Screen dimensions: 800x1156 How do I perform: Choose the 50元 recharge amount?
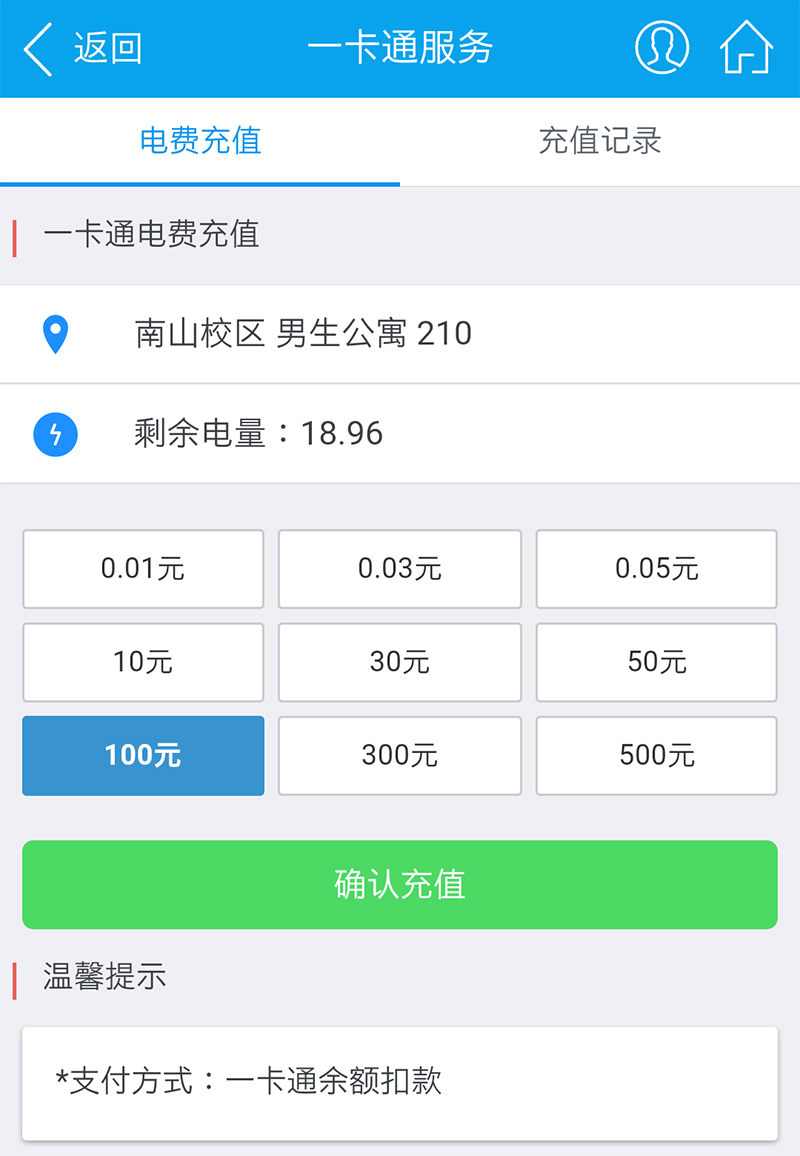tap(656, 662)
